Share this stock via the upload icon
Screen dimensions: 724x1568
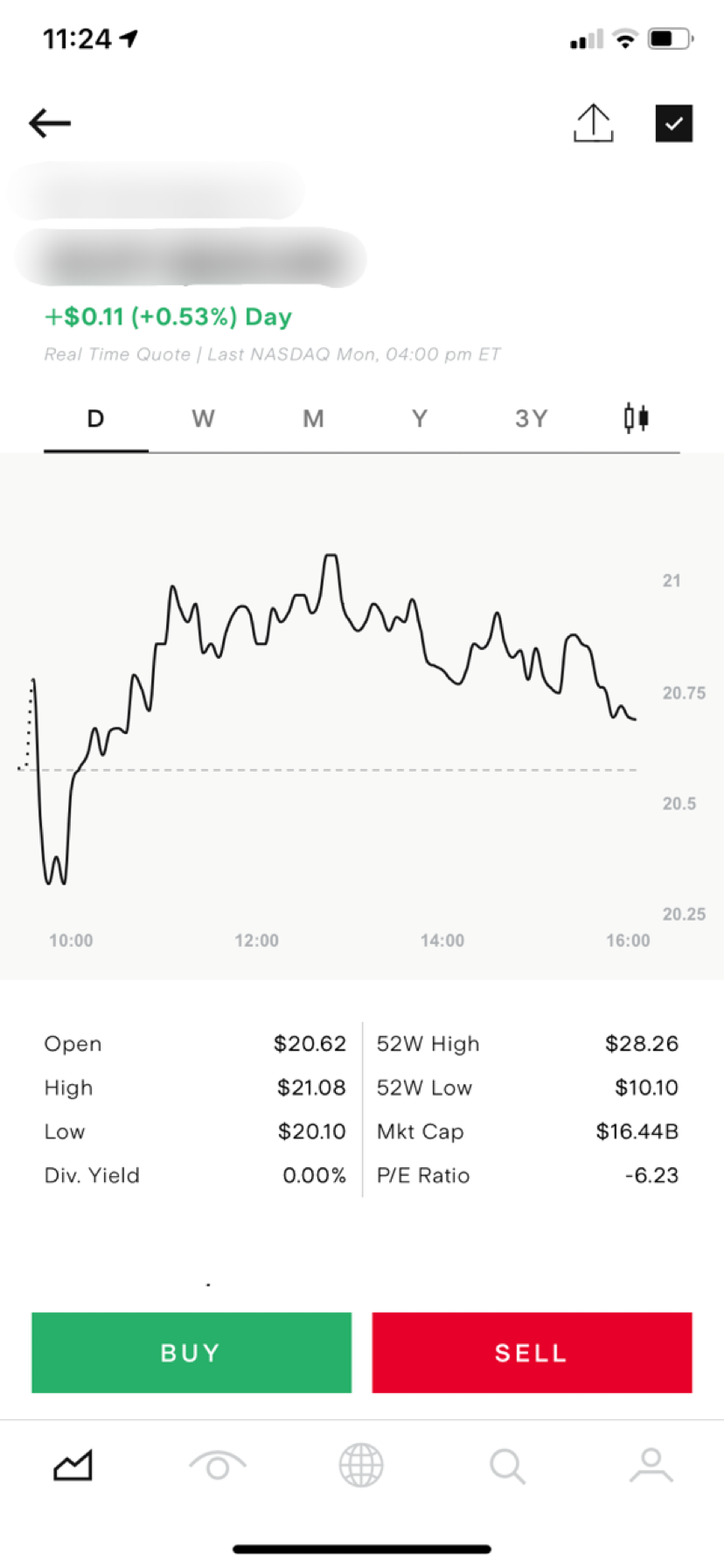593,123
